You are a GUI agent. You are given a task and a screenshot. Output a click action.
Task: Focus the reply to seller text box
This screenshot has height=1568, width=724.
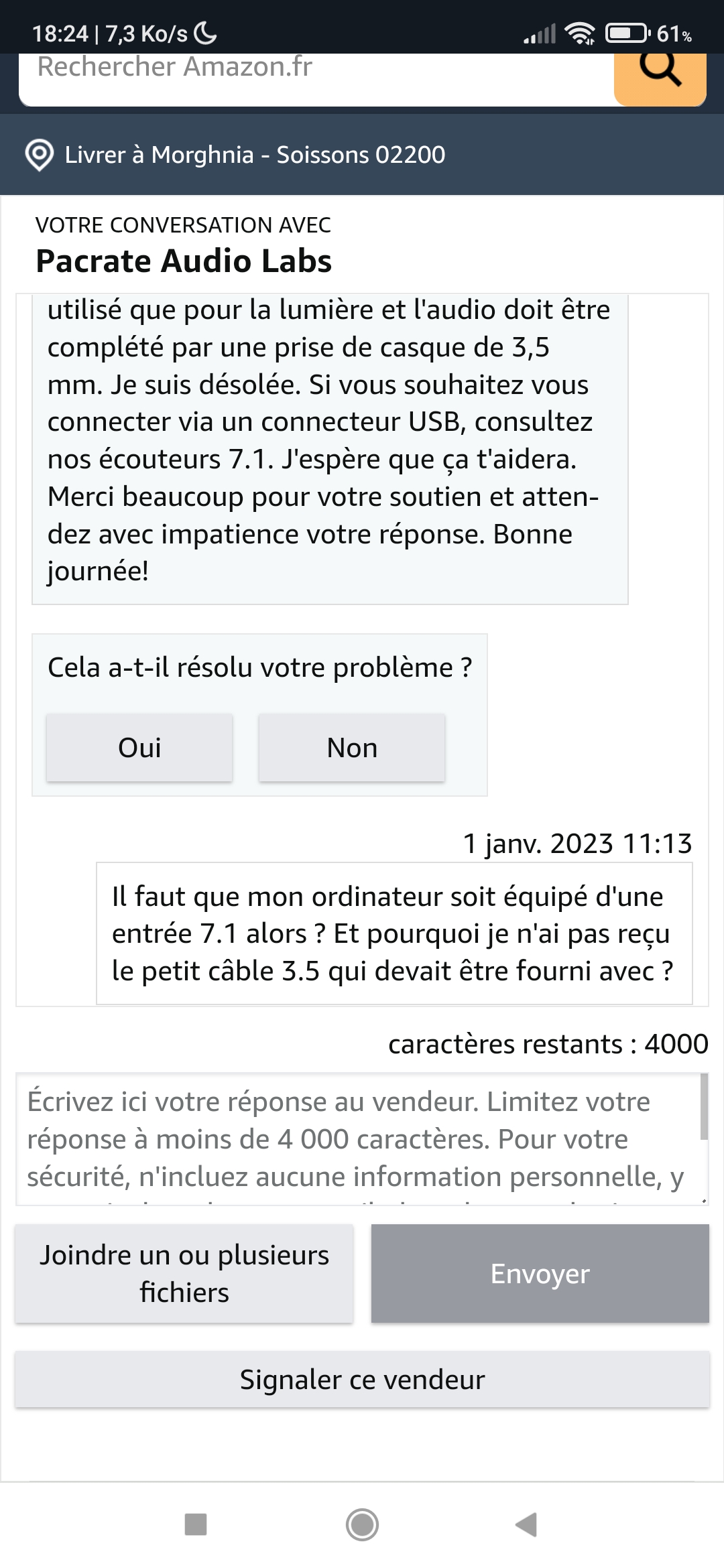click(362, 1139)
